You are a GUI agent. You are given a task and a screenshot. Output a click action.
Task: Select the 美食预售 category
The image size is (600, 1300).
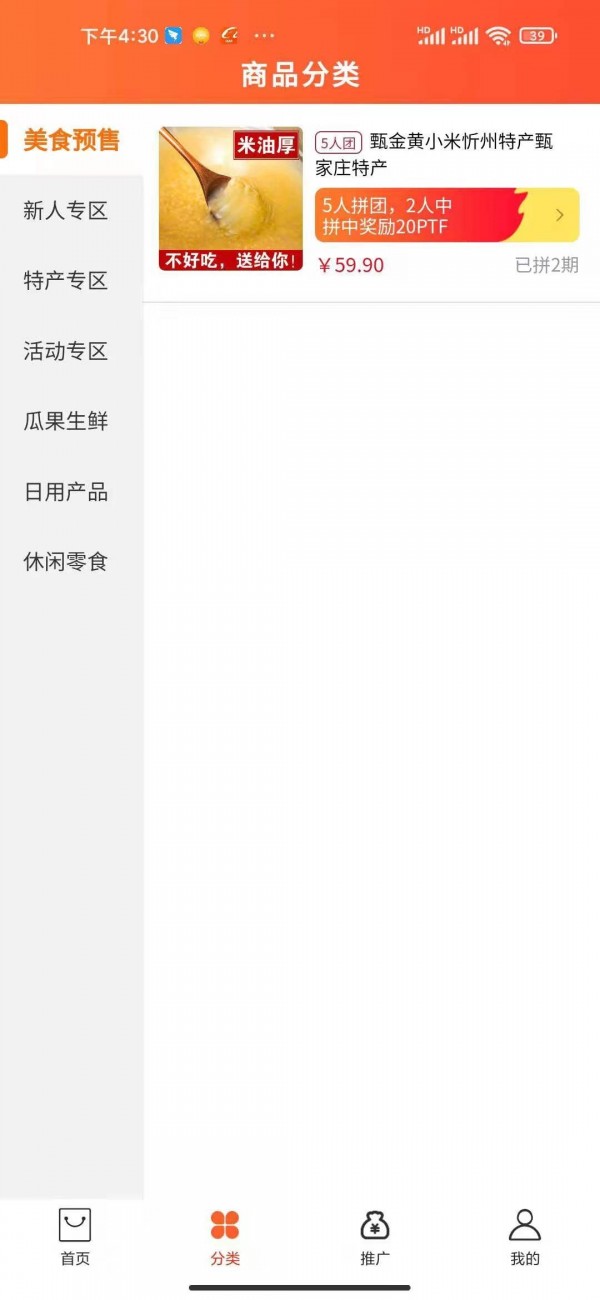point(71,140)
